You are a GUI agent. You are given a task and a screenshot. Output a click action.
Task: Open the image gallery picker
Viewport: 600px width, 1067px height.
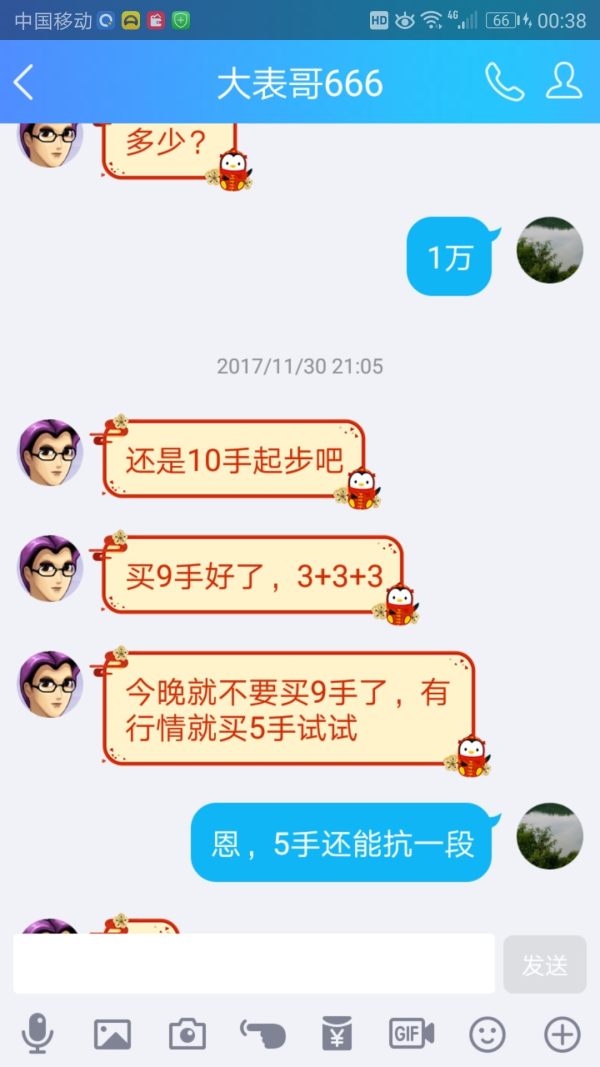point(112,1034)
